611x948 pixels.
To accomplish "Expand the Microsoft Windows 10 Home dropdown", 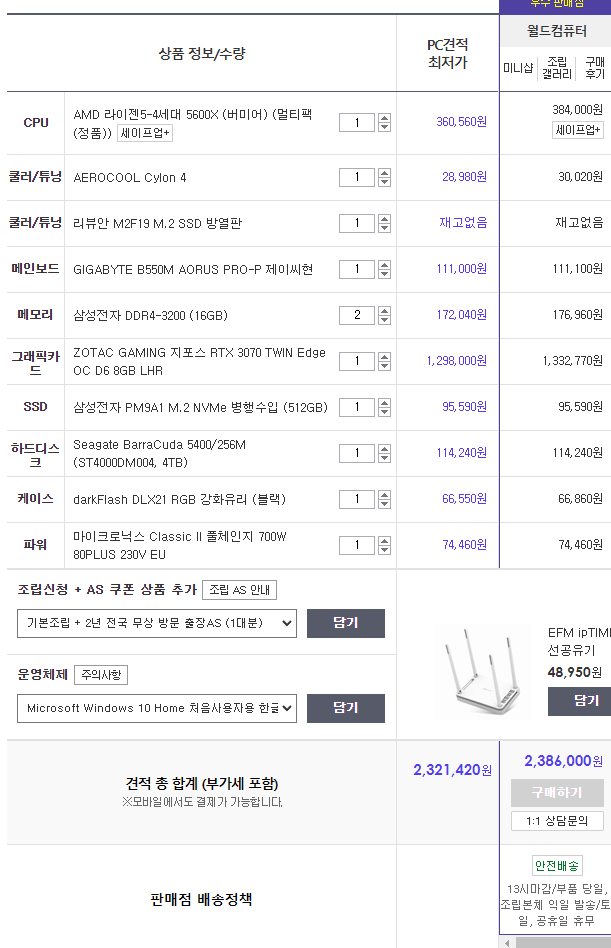I will (x=157, y=708).
